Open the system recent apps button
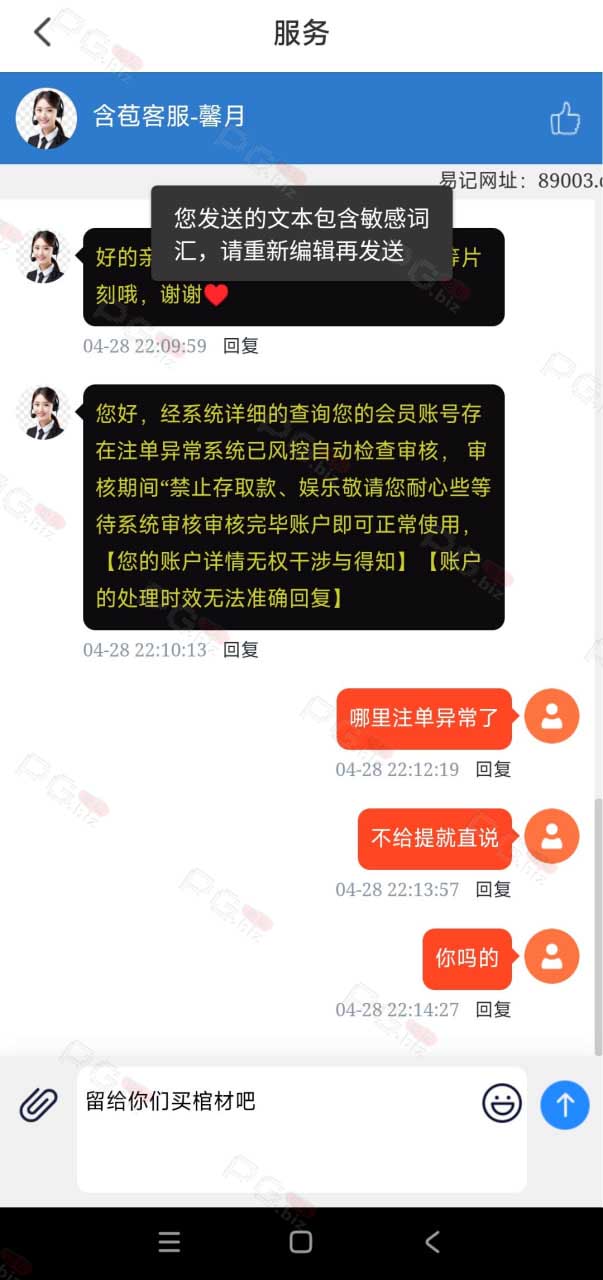 tap(169, 1242)
